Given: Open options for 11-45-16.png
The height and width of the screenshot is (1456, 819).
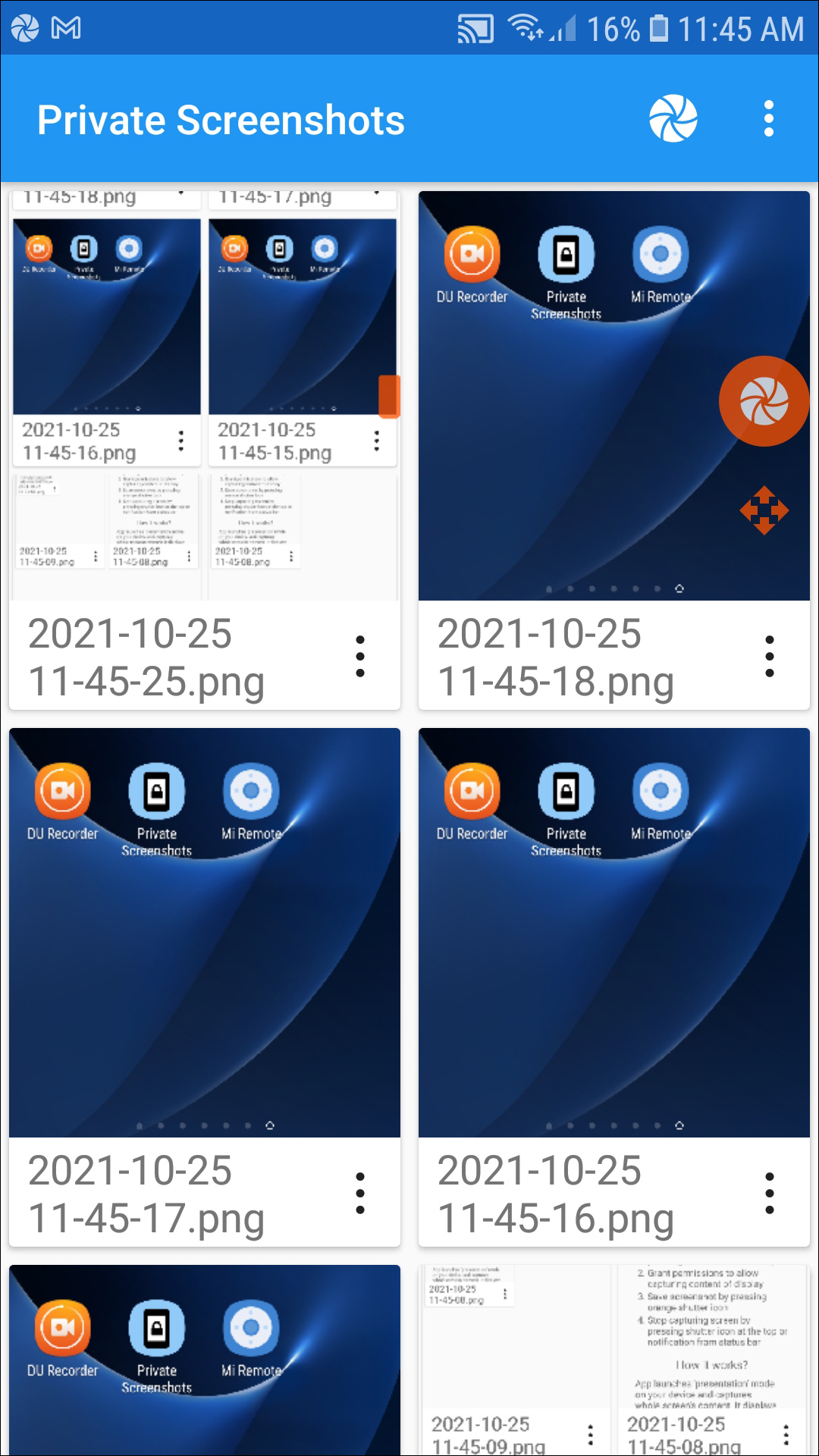Looking at the screenshot, I should pos(769,1194).
